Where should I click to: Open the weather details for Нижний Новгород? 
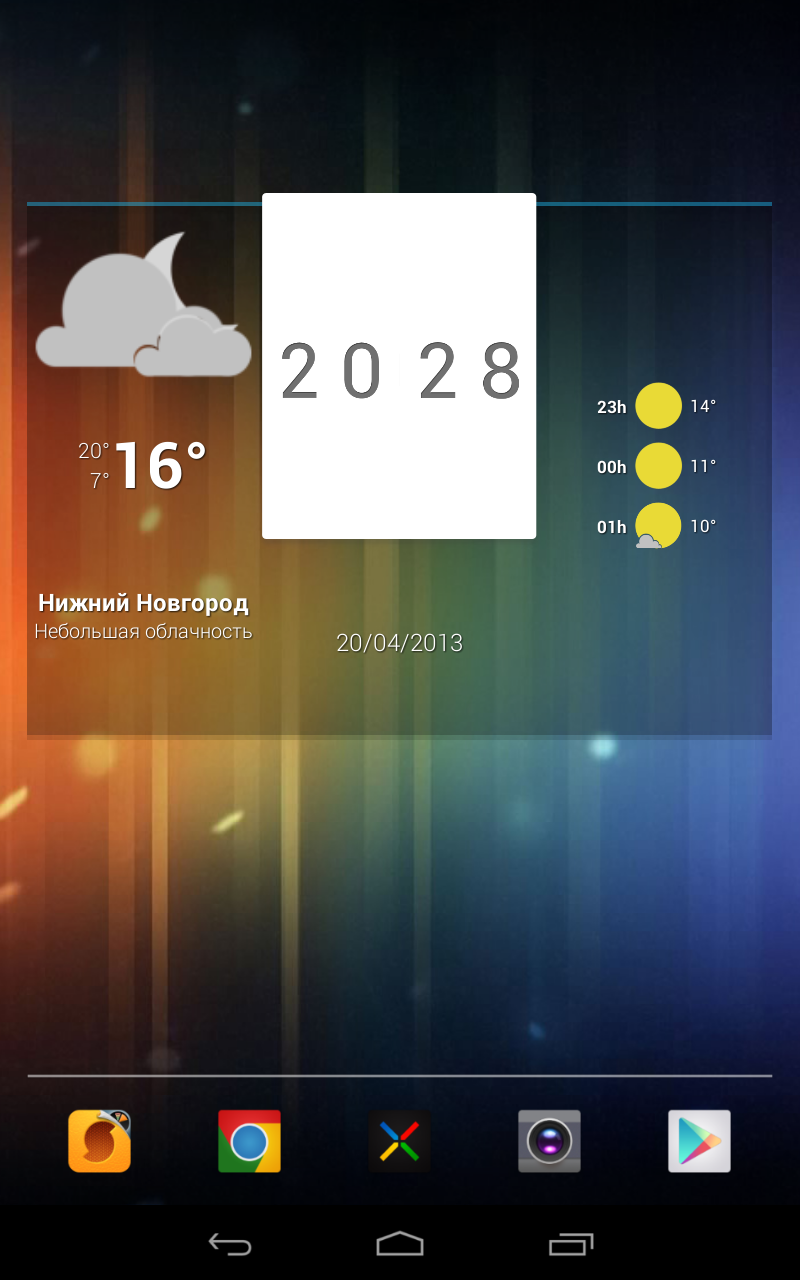143,603
